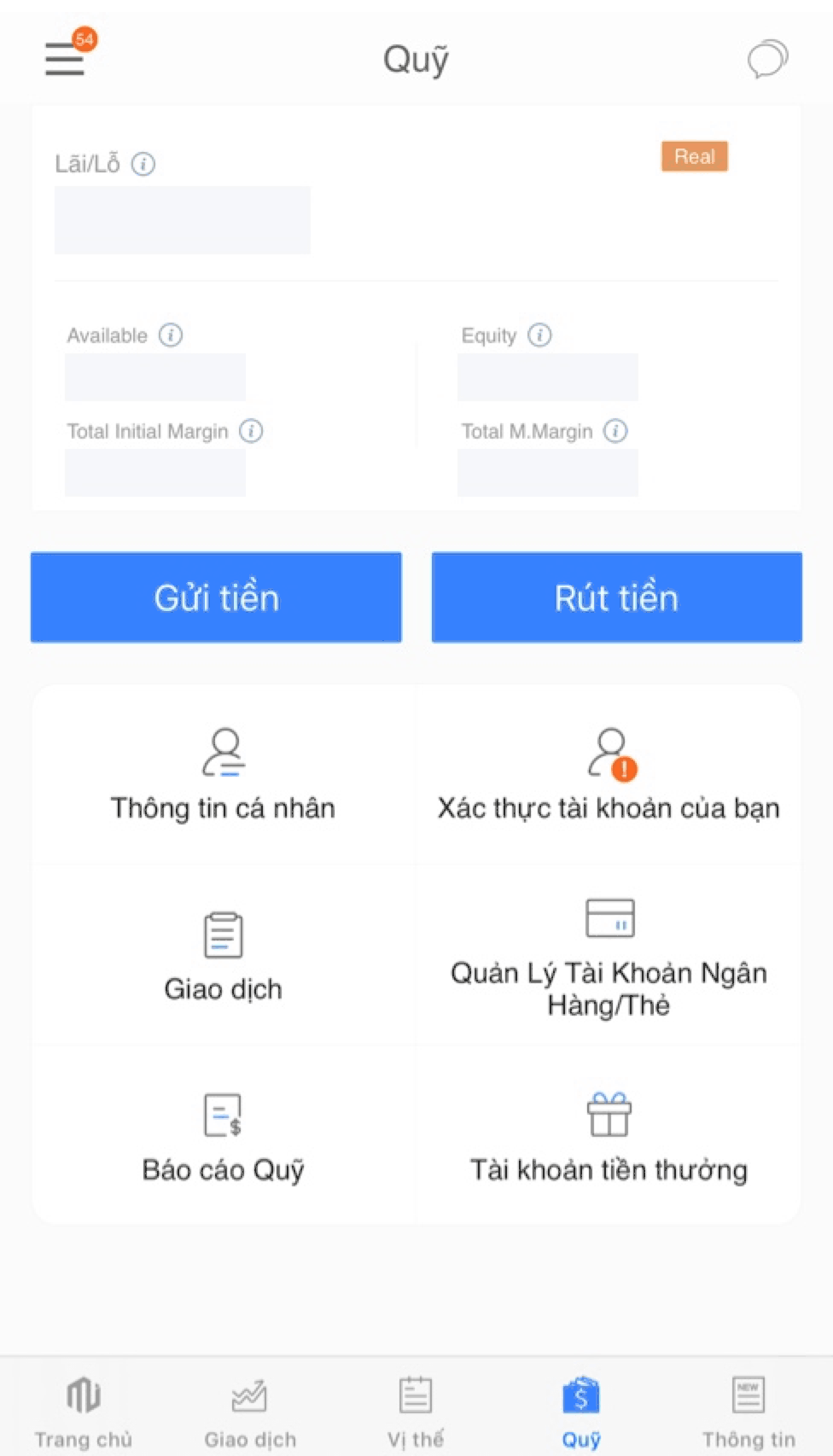This screenshot has height=1456, width=833.
Task: Switch to the Vị thế tab
Action: [416, 1411]
